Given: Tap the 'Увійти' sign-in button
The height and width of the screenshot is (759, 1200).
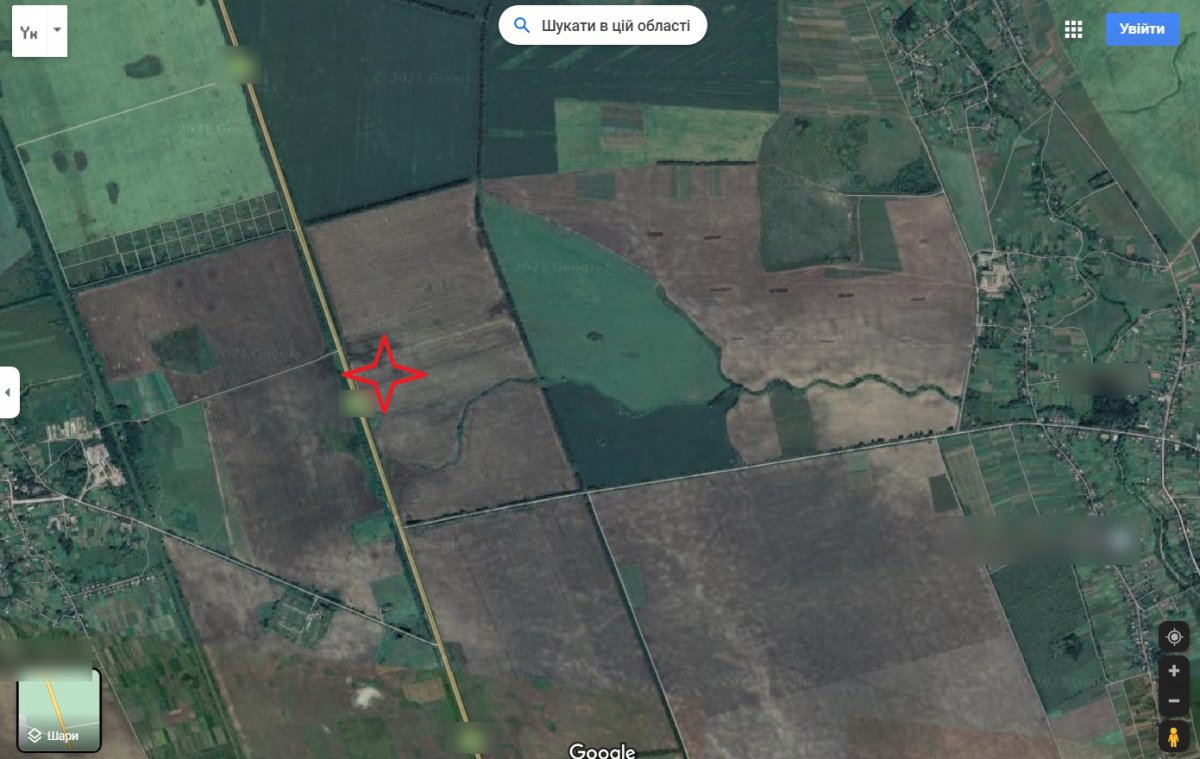Looking at the screenshot, I should point(1141,29).
